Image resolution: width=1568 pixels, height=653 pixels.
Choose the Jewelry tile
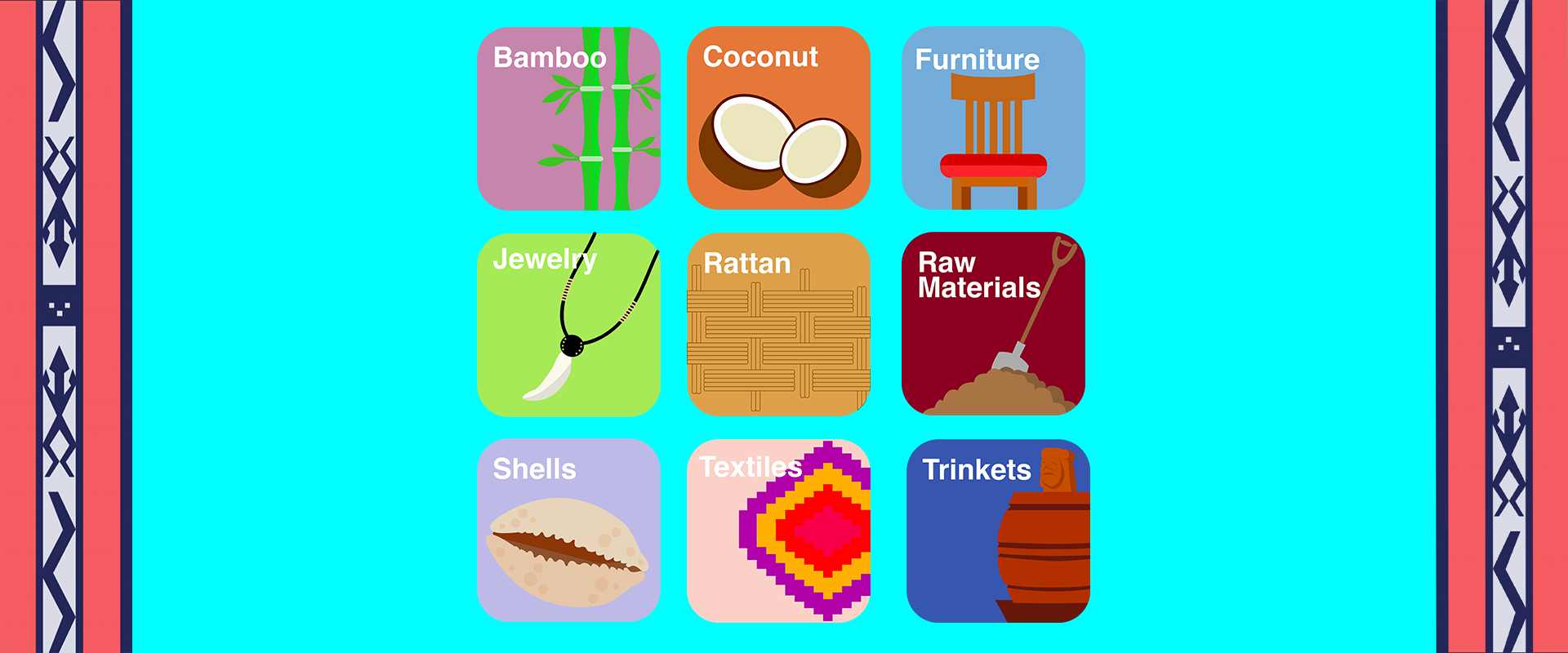click(568, 325)
